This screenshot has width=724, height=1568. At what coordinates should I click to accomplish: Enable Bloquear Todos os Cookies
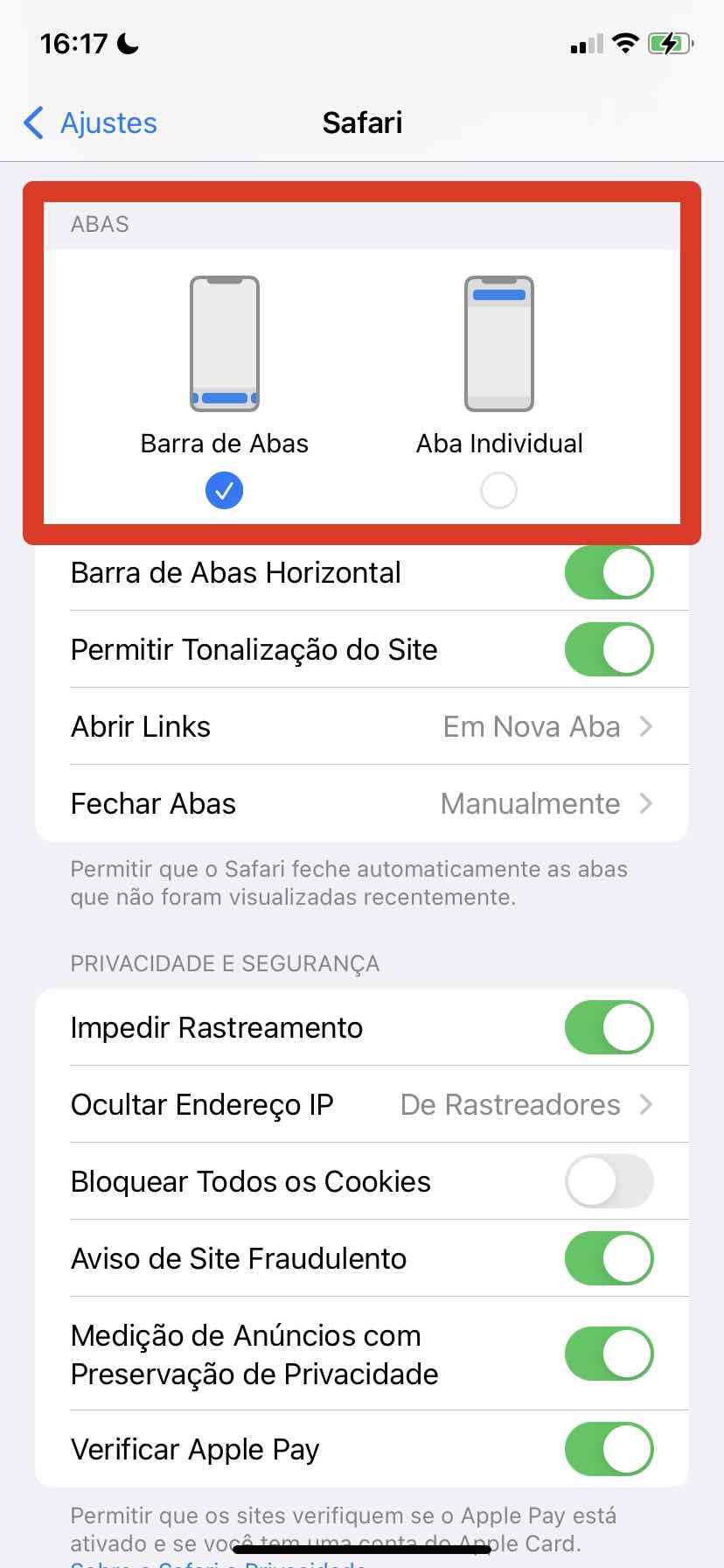click(x=609, y=1182)
